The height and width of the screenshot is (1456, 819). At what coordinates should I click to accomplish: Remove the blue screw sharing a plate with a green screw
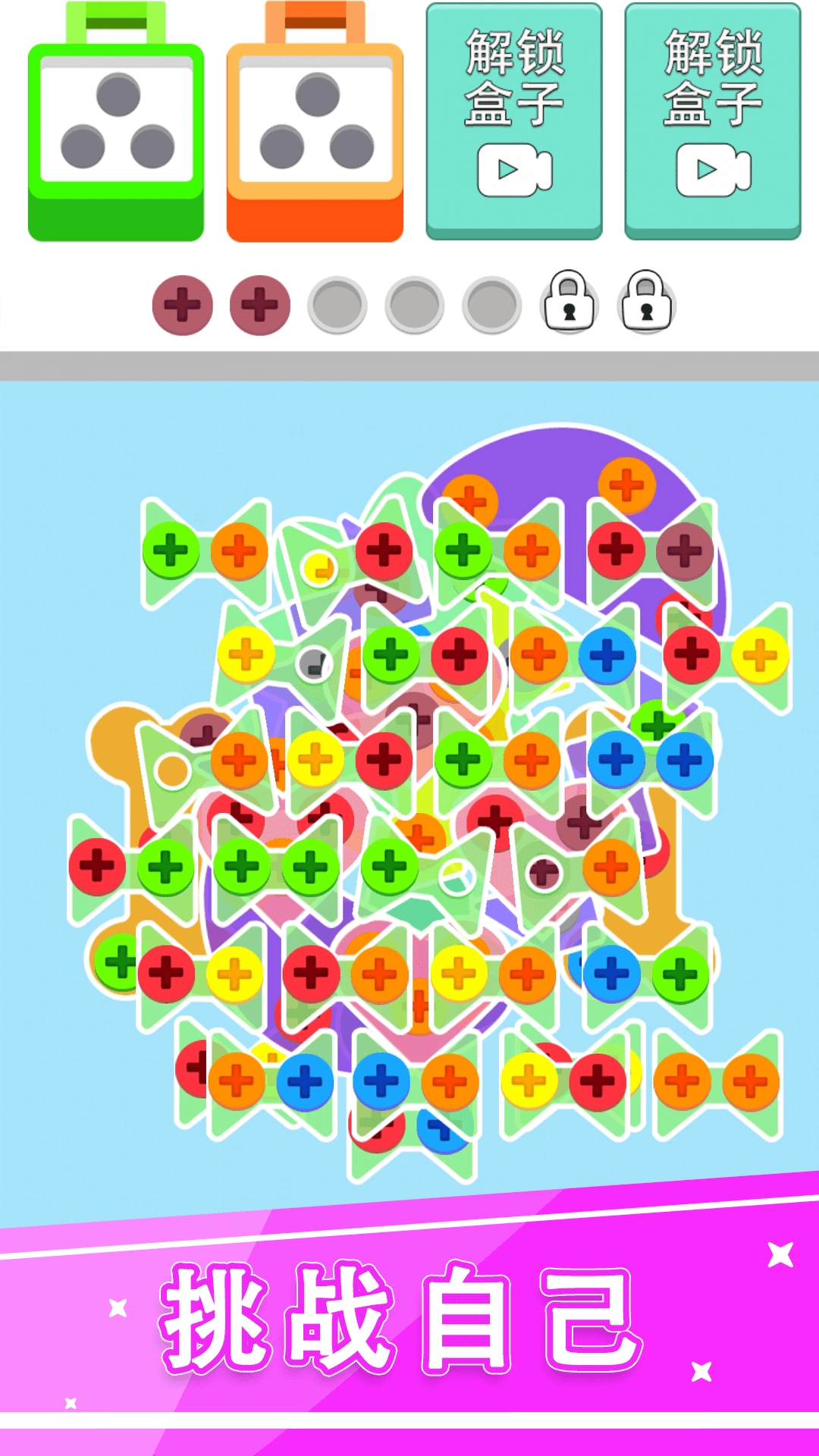pos(612,974)
